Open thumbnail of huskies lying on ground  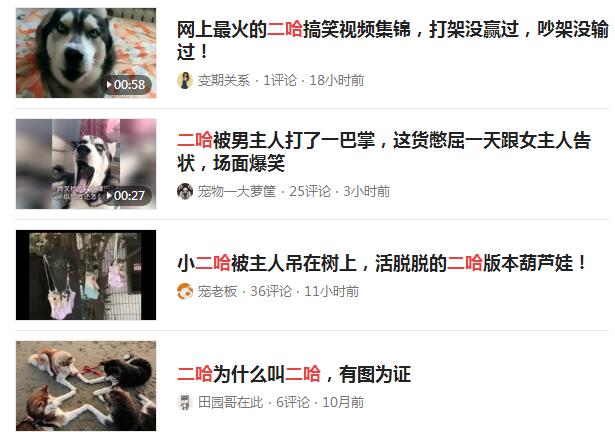tap(86, 386)
